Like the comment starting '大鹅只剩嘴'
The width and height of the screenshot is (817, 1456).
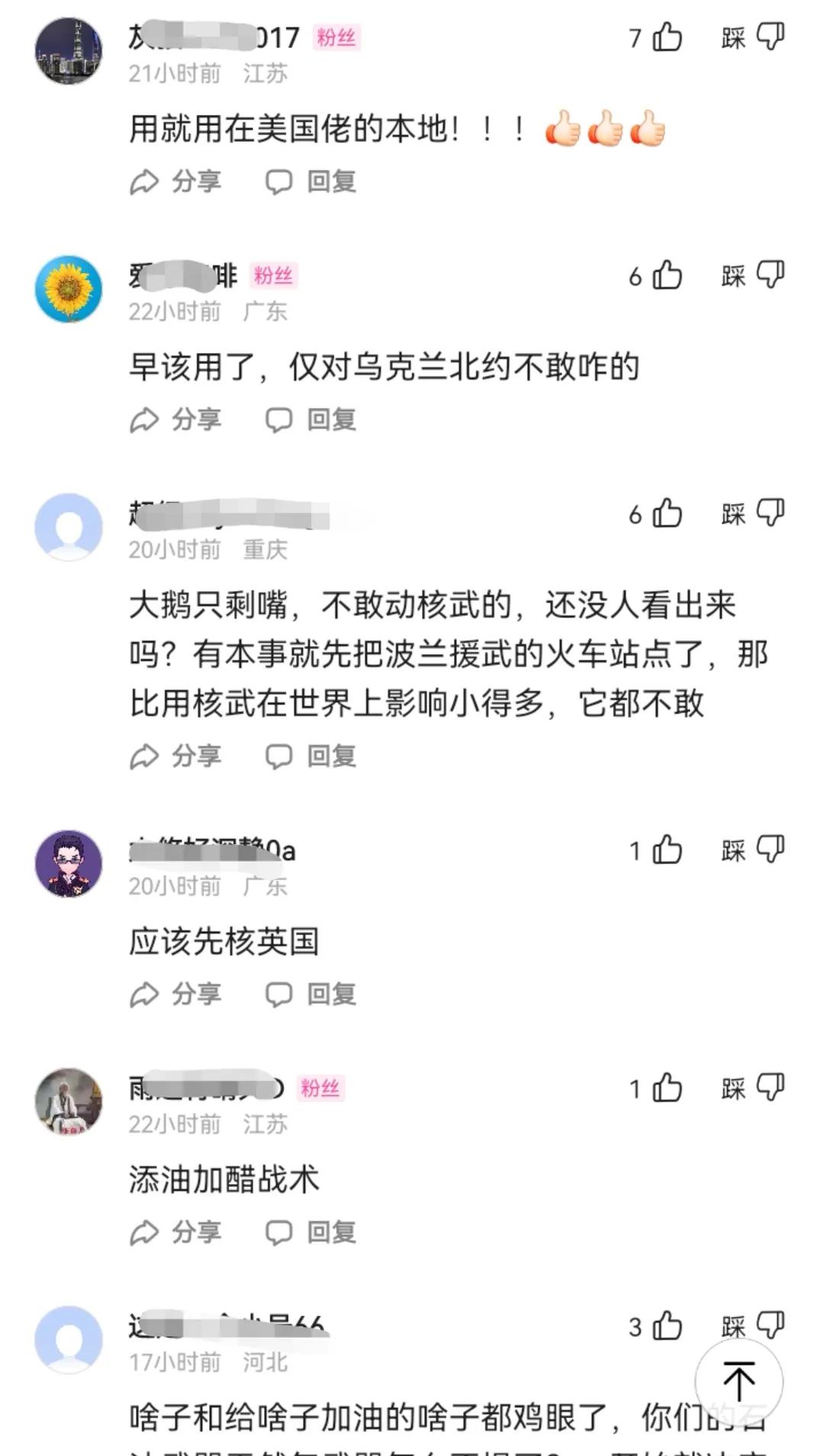pyautogui.click(x=666, y=514)
